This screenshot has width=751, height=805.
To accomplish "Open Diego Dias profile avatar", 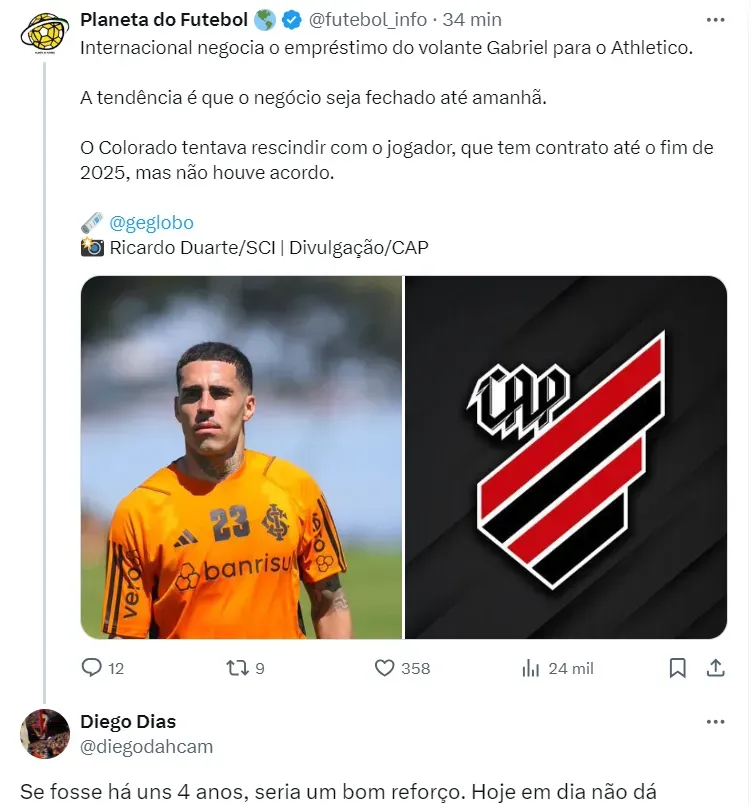I will [x=44, y=734].
